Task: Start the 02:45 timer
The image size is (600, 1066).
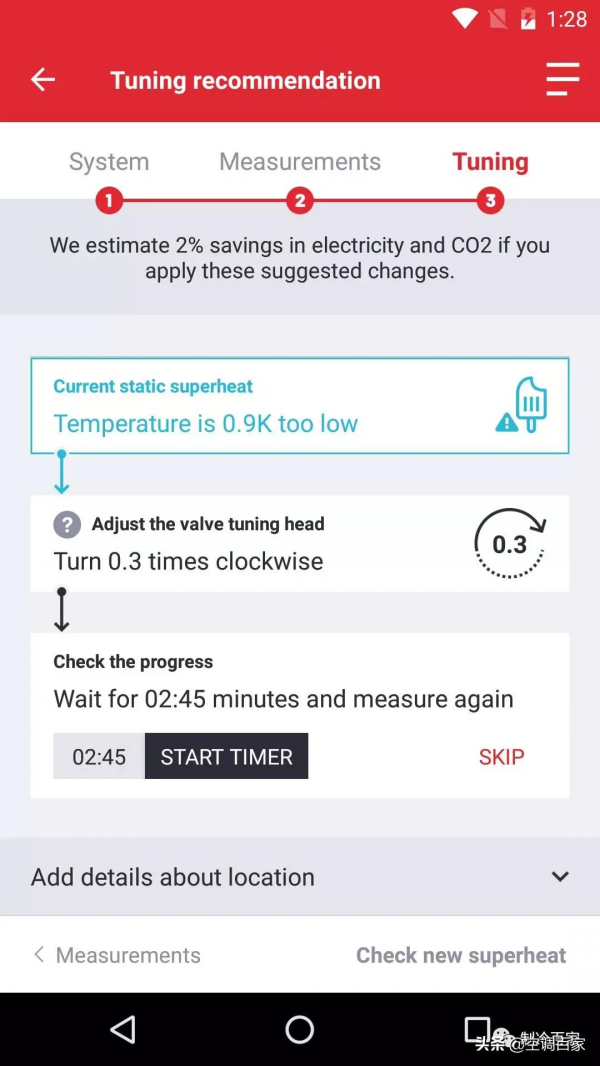Action: click(226, 757)
